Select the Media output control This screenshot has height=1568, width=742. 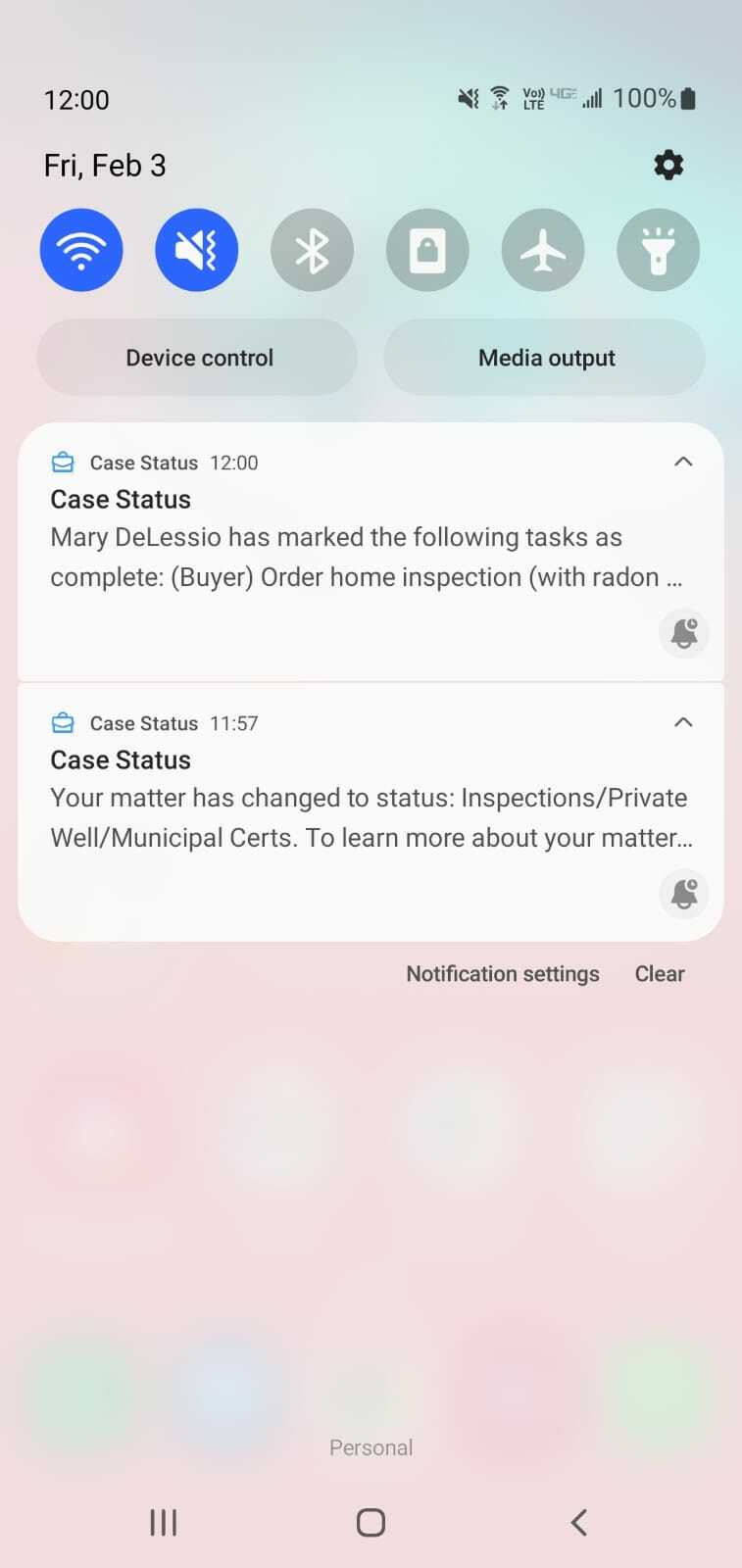coord(546,357)
